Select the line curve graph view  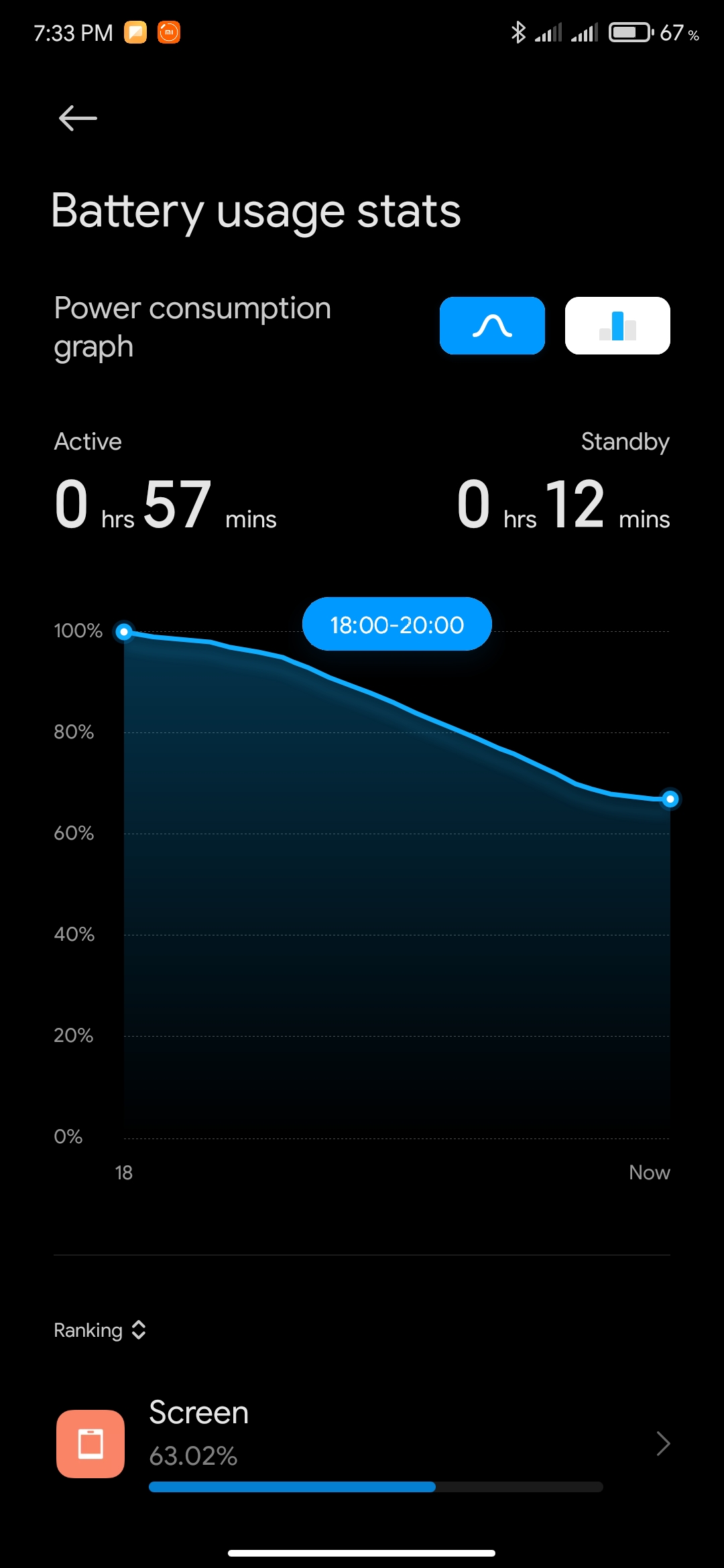(492, 326)
